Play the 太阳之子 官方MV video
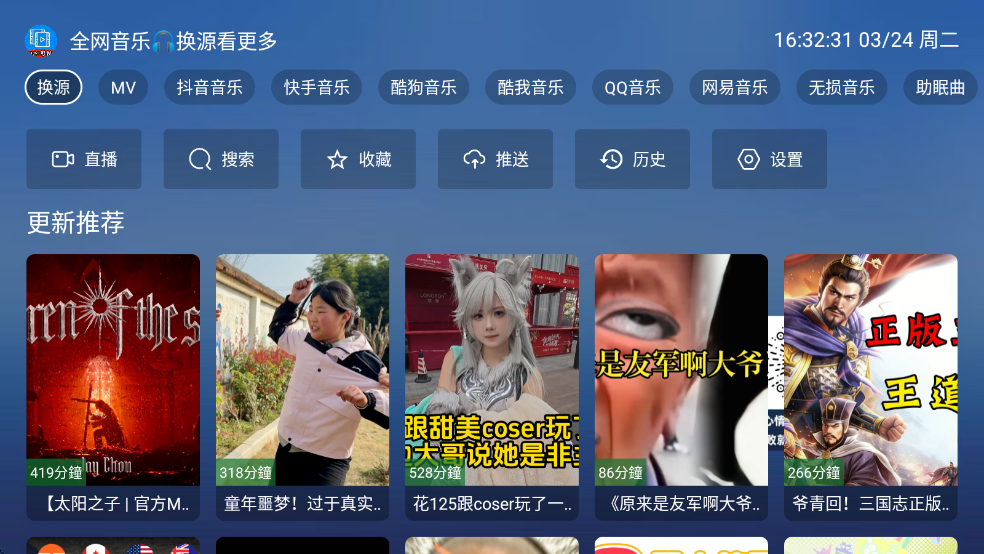The height and width of the screenshot is (554, 984). pyautogui.click(x=113, y=385)
